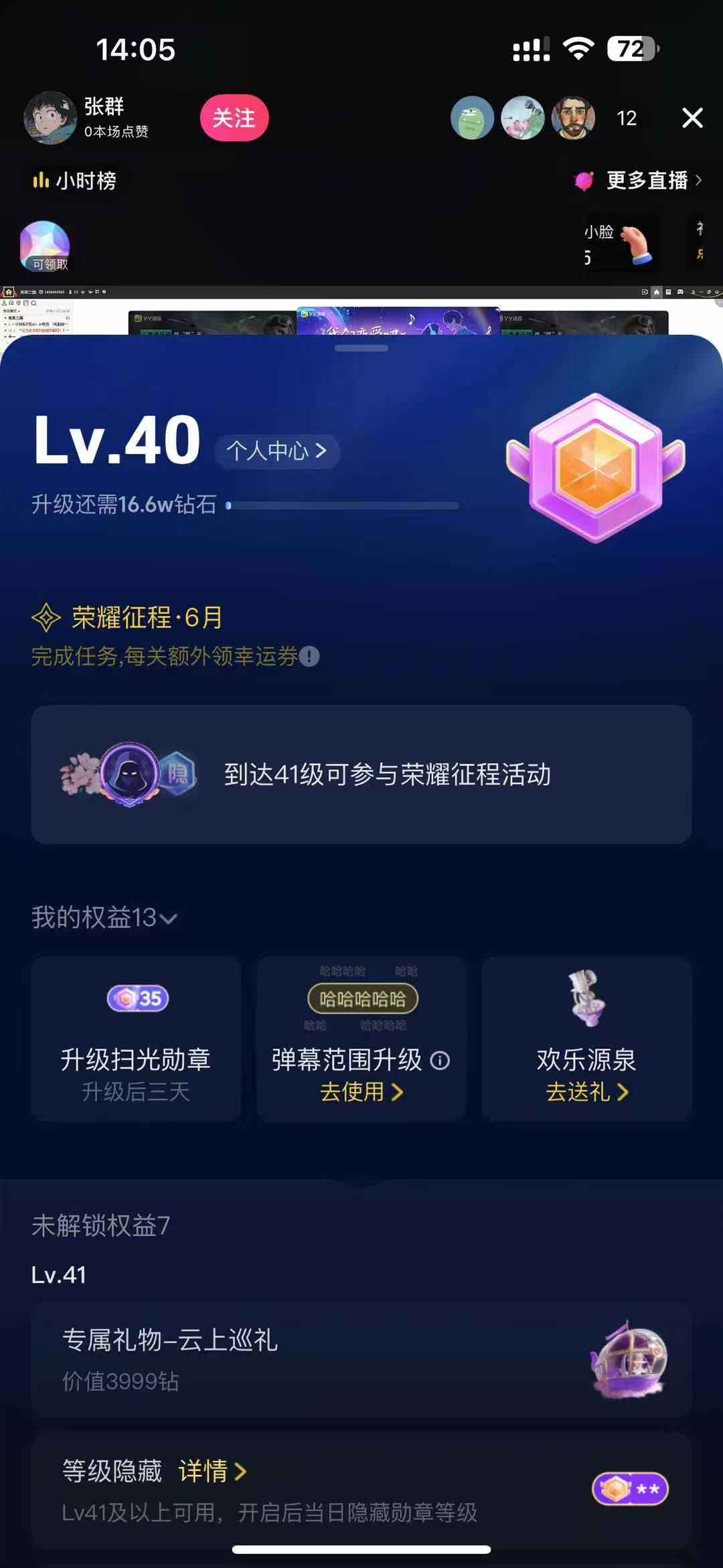The width and height of the screenshot is (723, 1568).
Task: Open the viewer list showing 12
Action: (626, 119)
